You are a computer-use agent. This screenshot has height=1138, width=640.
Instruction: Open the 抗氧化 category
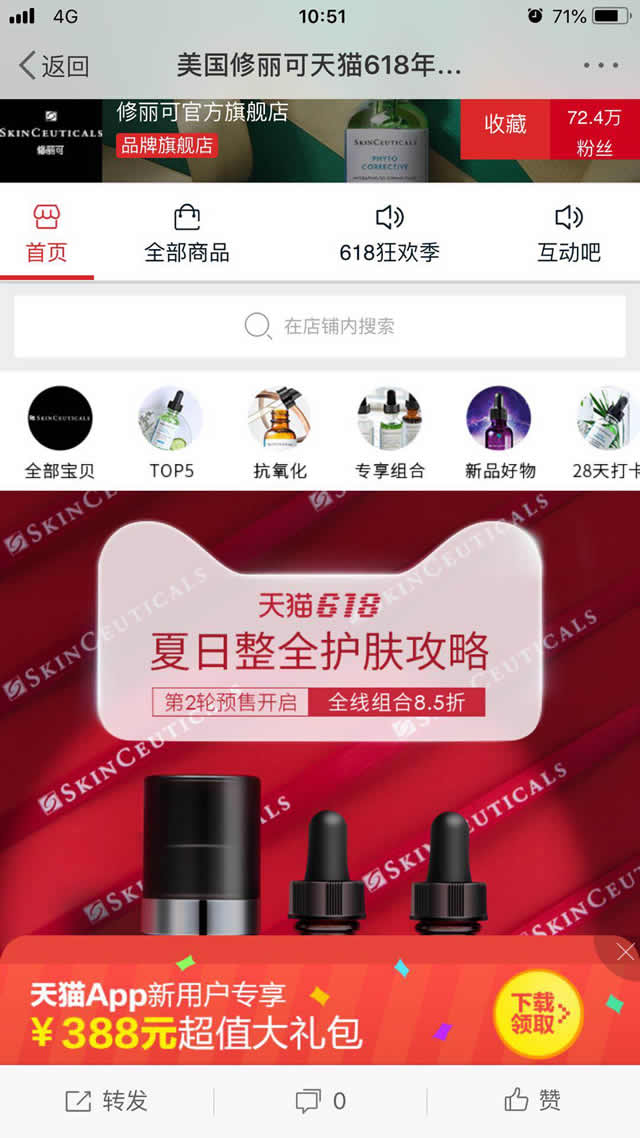(x=280, y=431)
